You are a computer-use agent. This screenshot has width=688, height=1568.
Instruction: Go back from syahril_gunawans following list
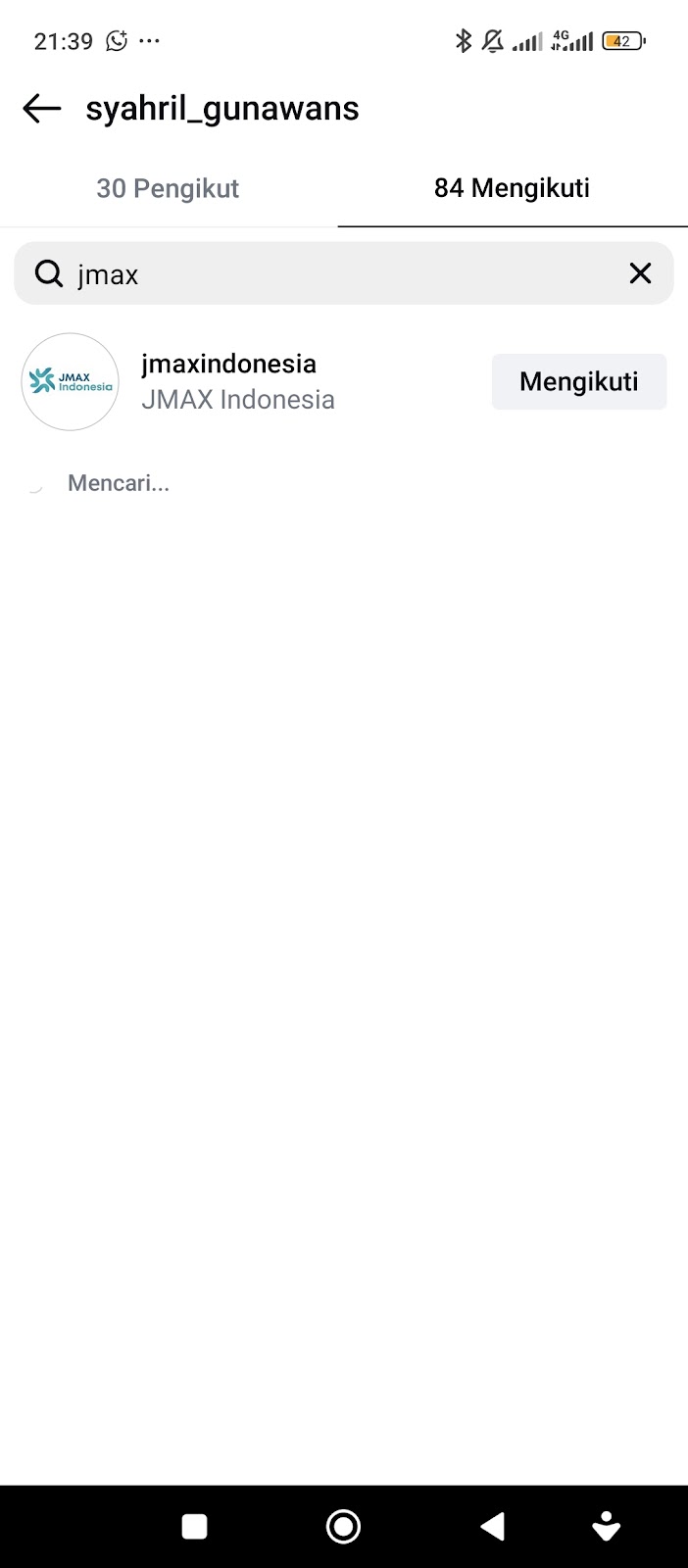41,108
